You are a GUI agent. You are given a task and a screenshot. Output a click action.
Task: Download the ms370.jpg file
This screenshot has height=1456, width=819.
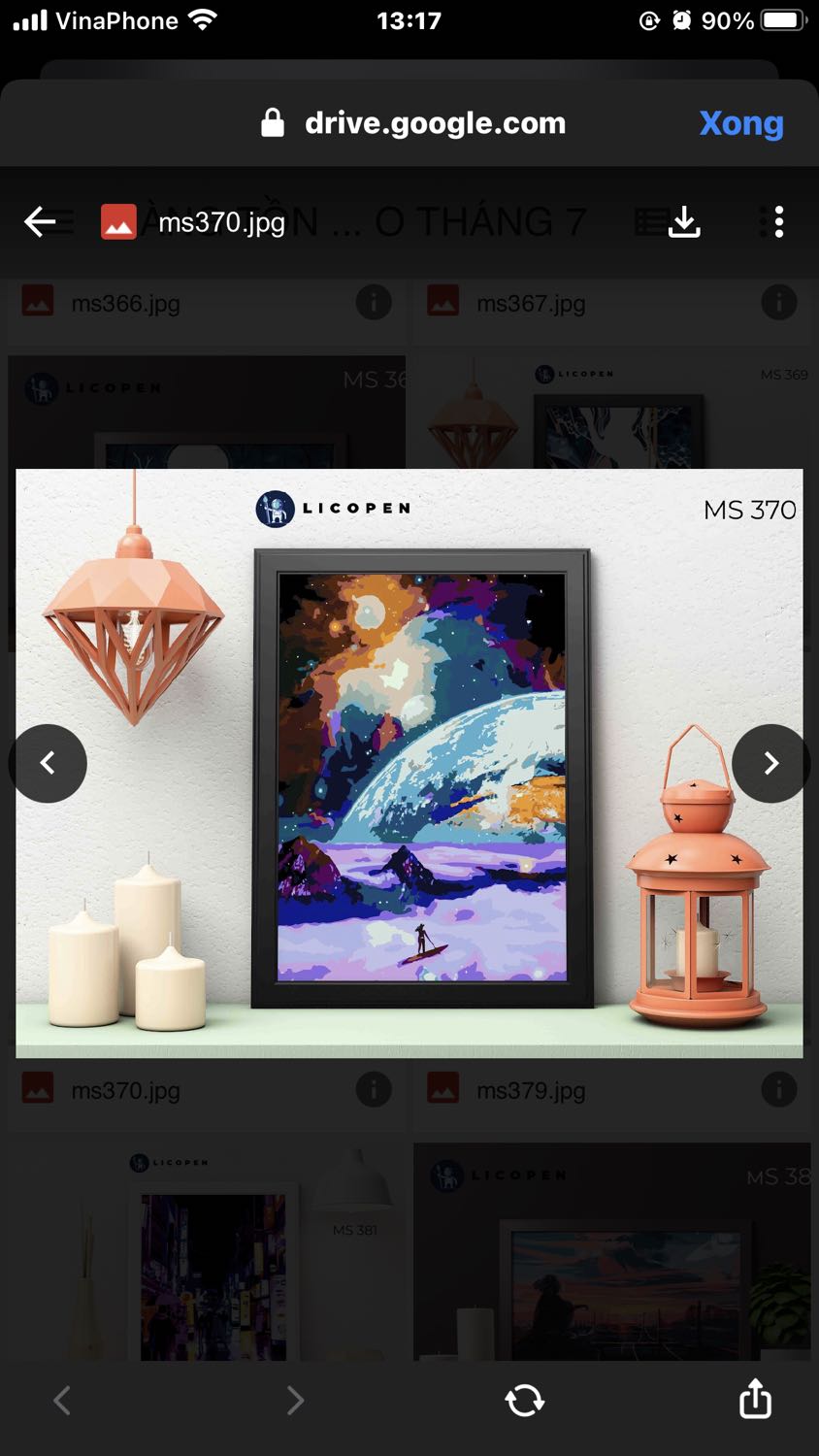pyautogui.click(x=684, y=222)
